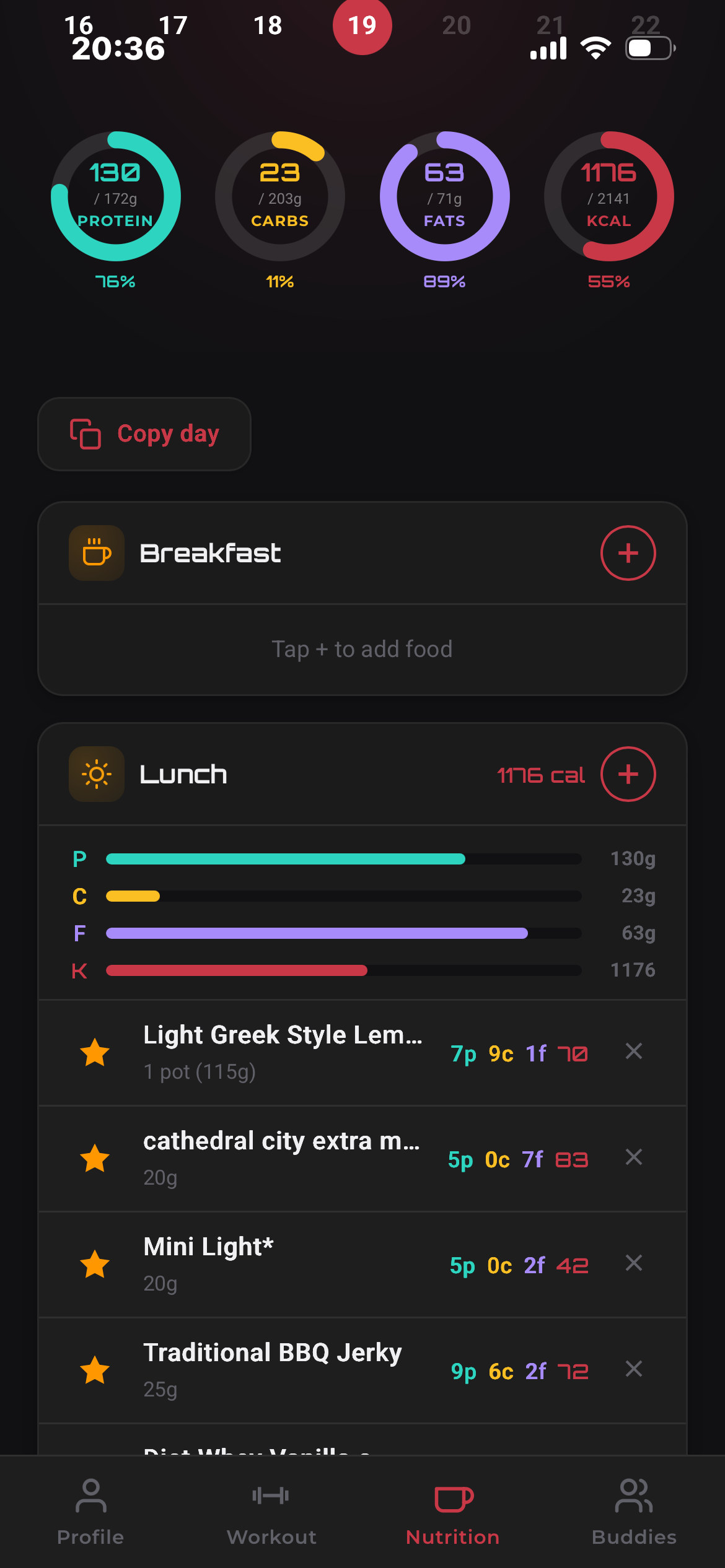Click the copy icon inside Copy day button

pyautogui.click(x=86, y=433)
